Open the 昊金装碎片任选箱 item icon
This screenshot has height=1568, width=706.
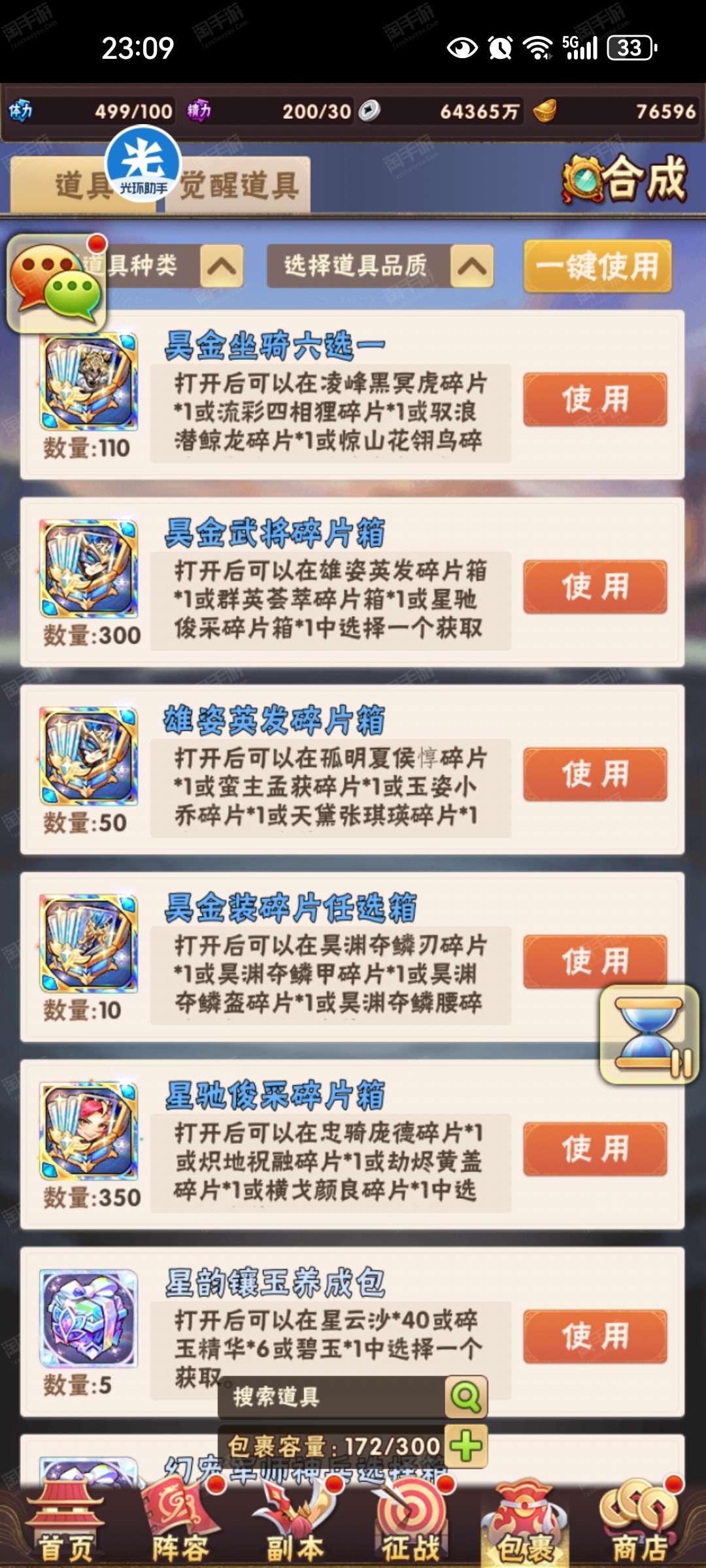[89, 944]
